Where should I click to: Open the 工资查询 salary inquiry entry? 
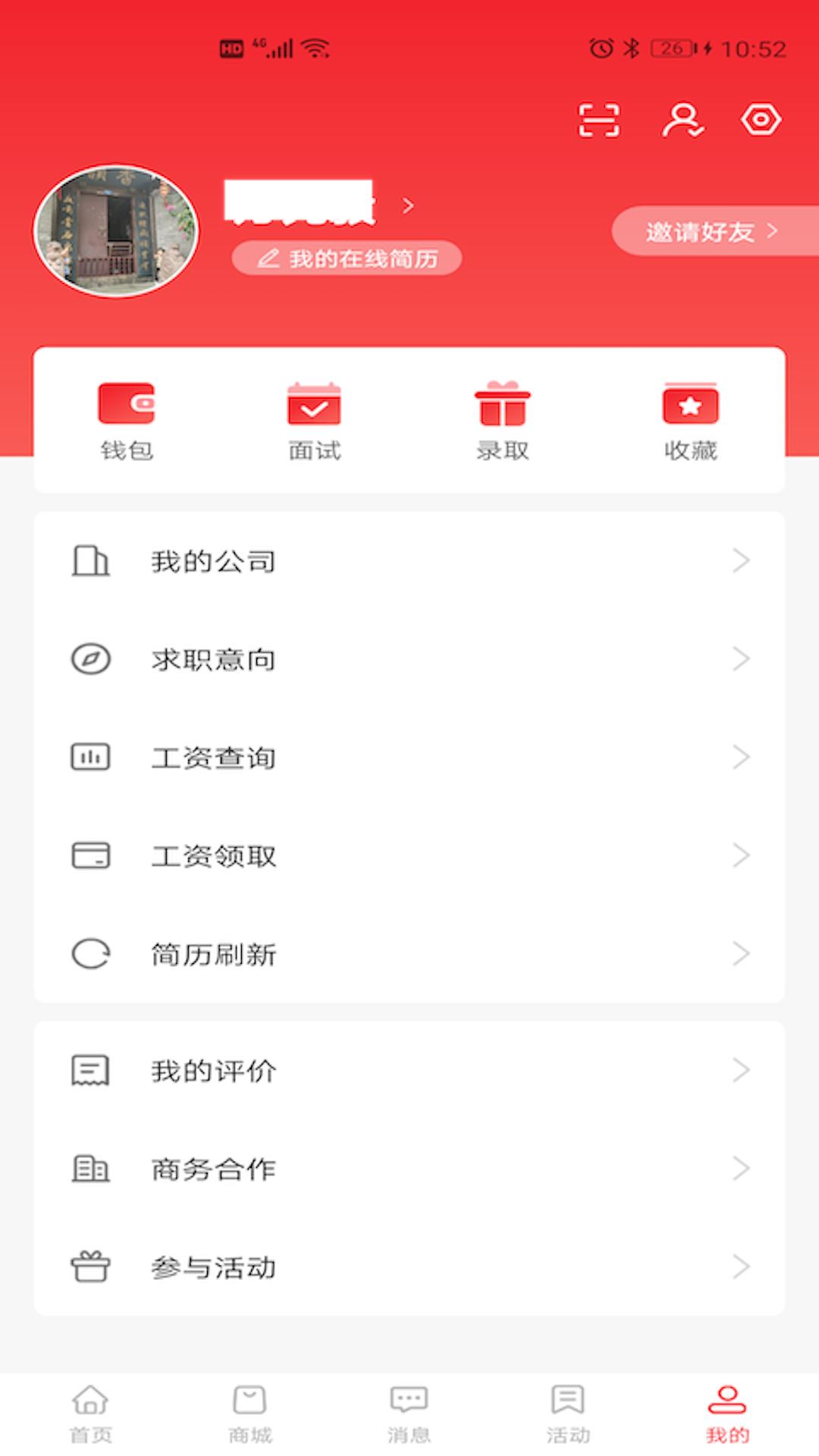click(409, 757)
